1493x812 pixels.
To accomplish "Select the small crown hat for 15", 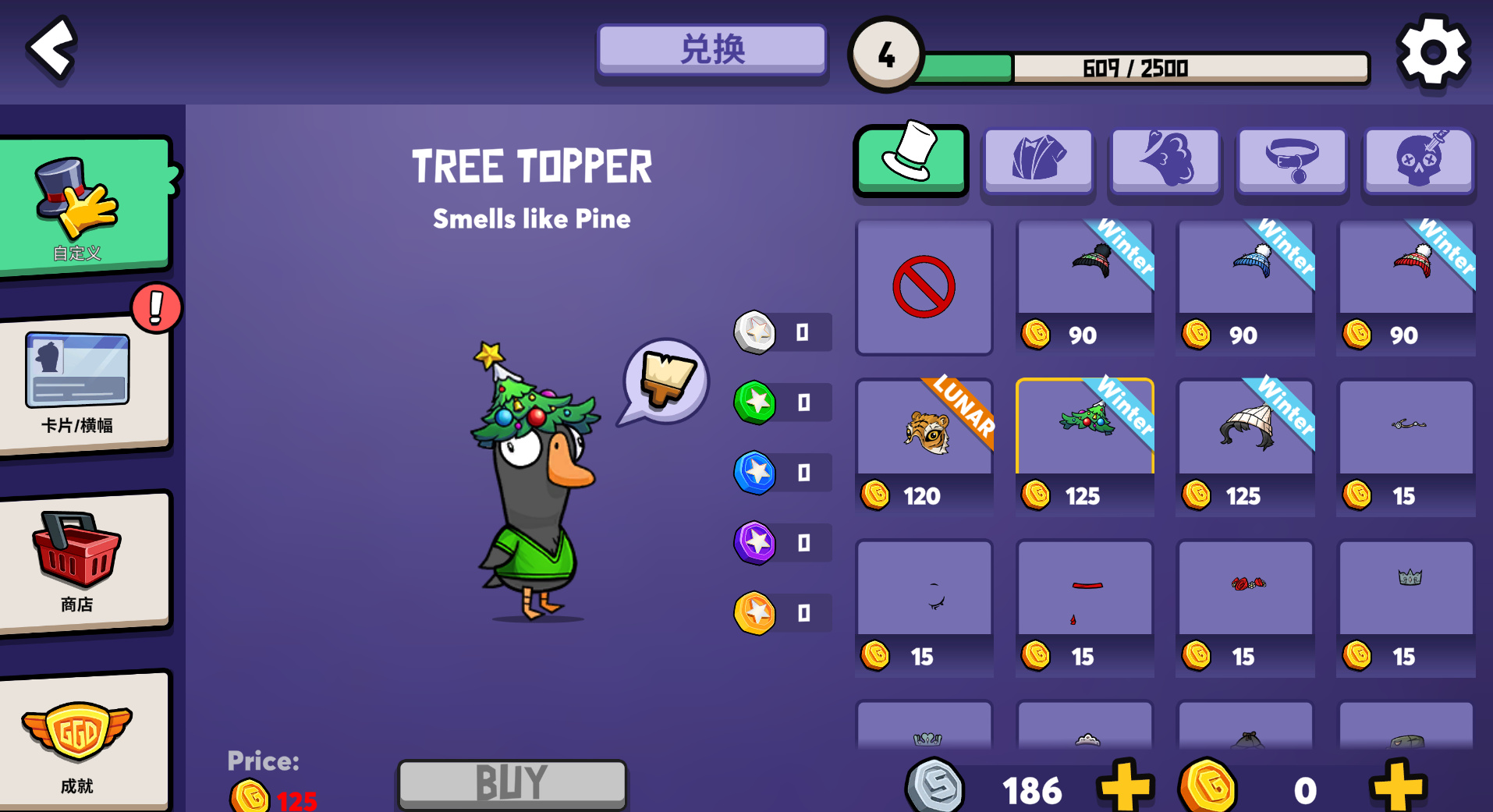I will [1406, 607].
